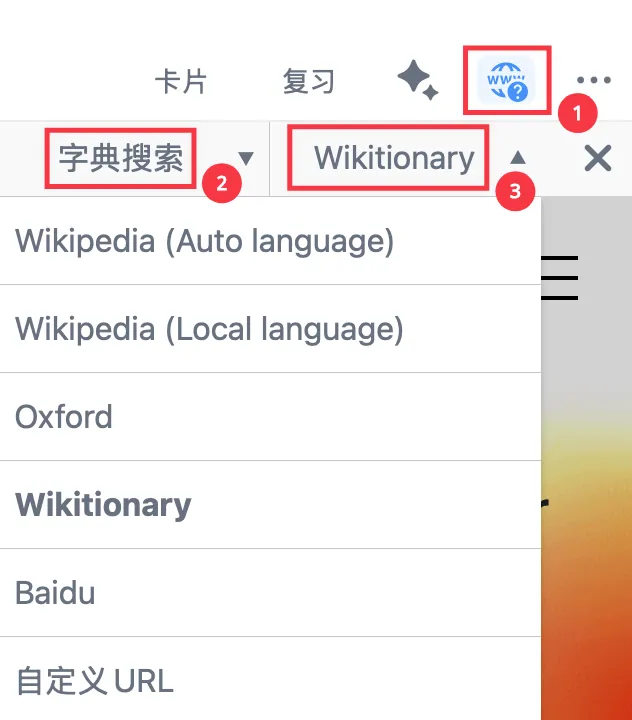Select Wikipedia (Auto language)
The height and width of the screenshot is (720, 632).
pos(271,241)
